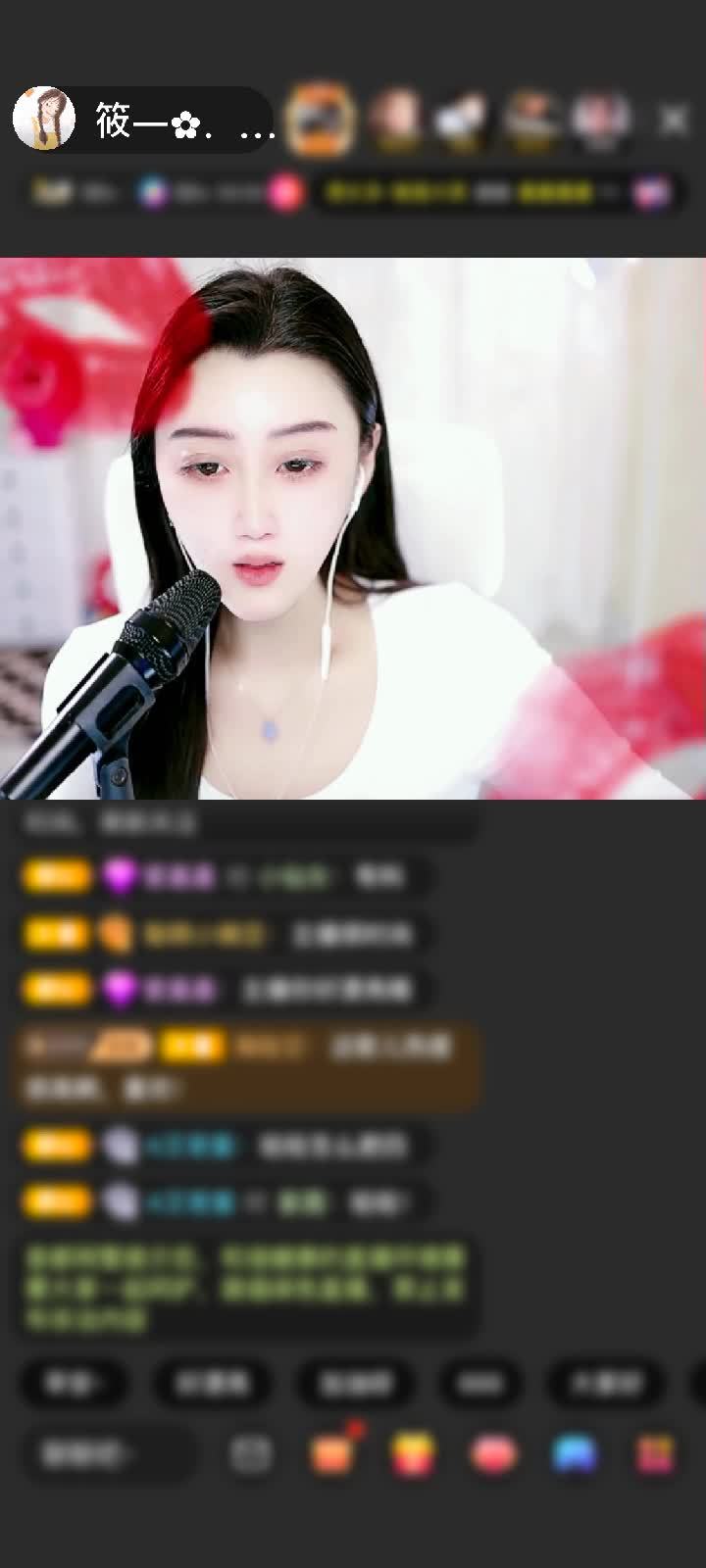706x1568 pixels.
Task: Open the pink grid of more options
Action: [655, 1454]
